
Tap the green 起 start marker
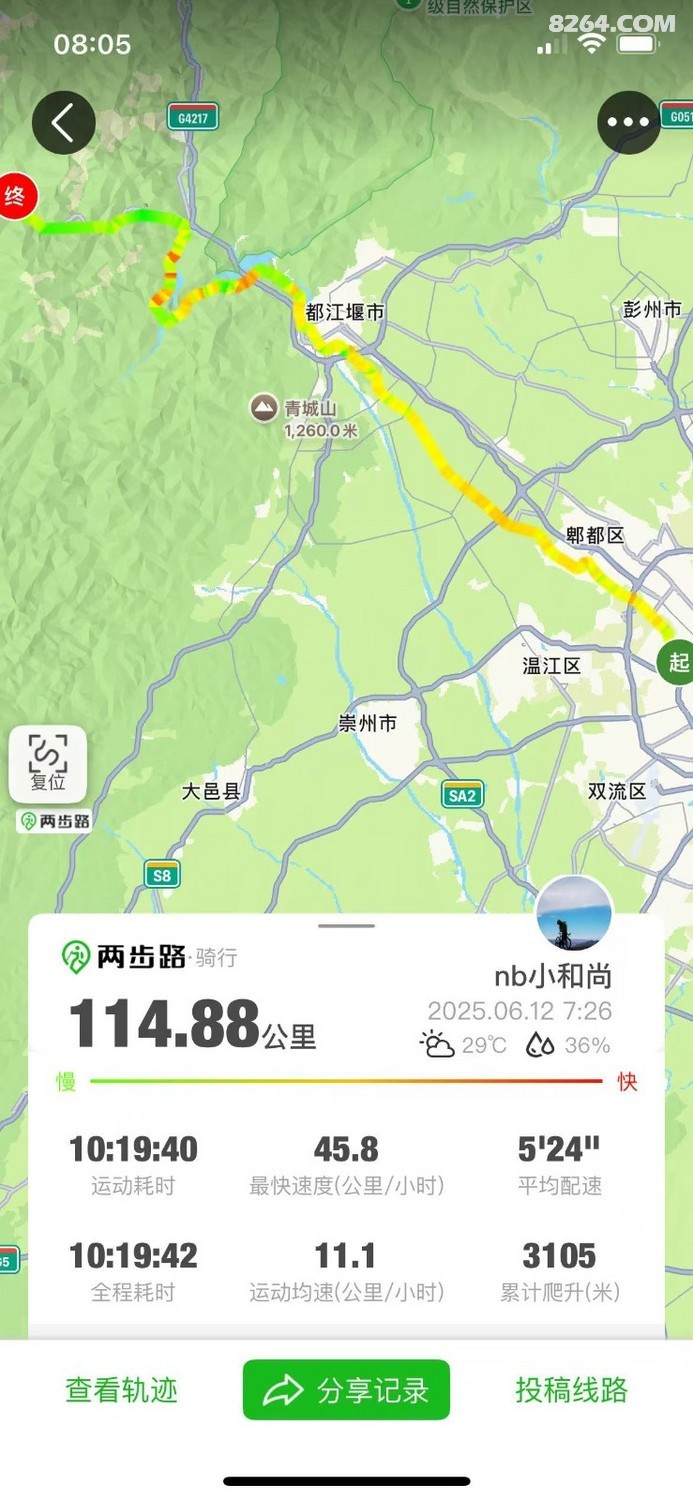(677, 662)
